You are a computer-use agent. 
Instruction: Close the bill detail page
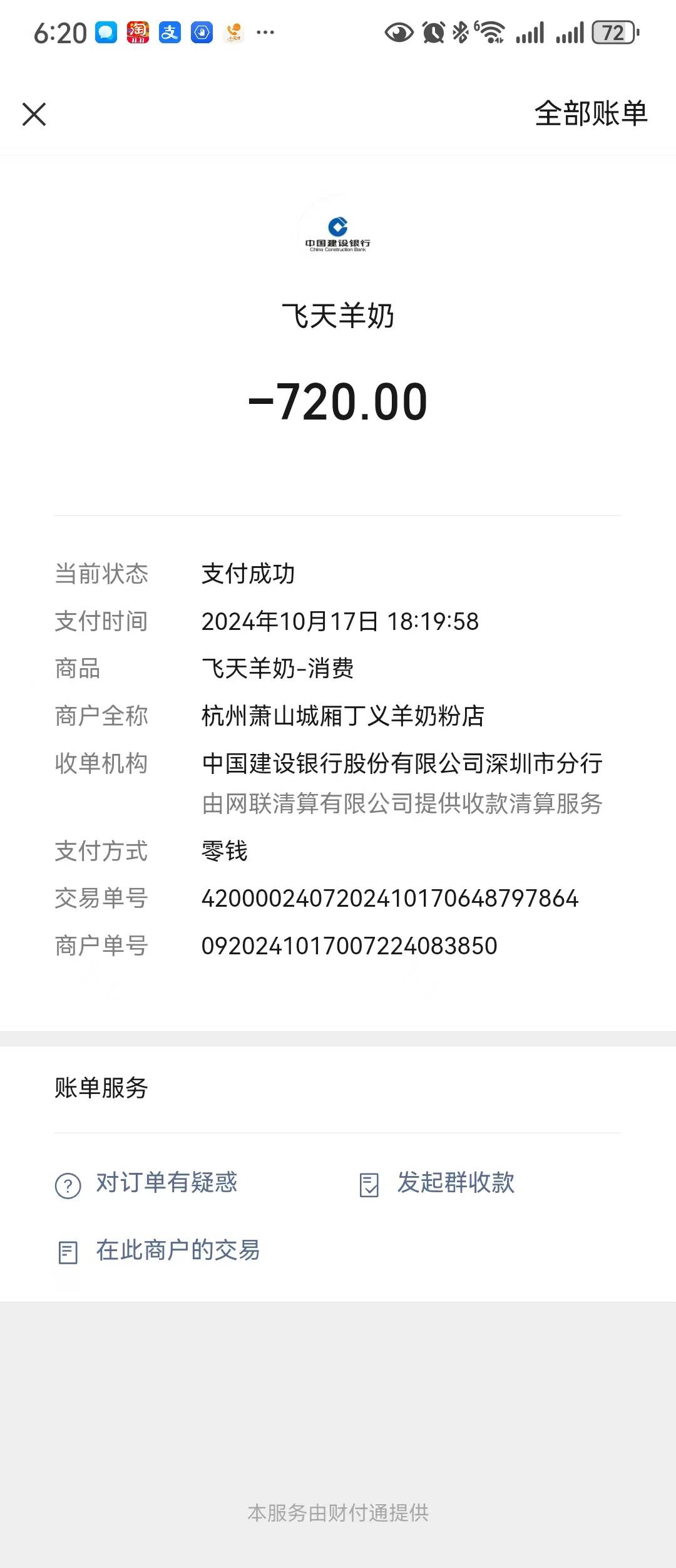(x=34, y=115)
